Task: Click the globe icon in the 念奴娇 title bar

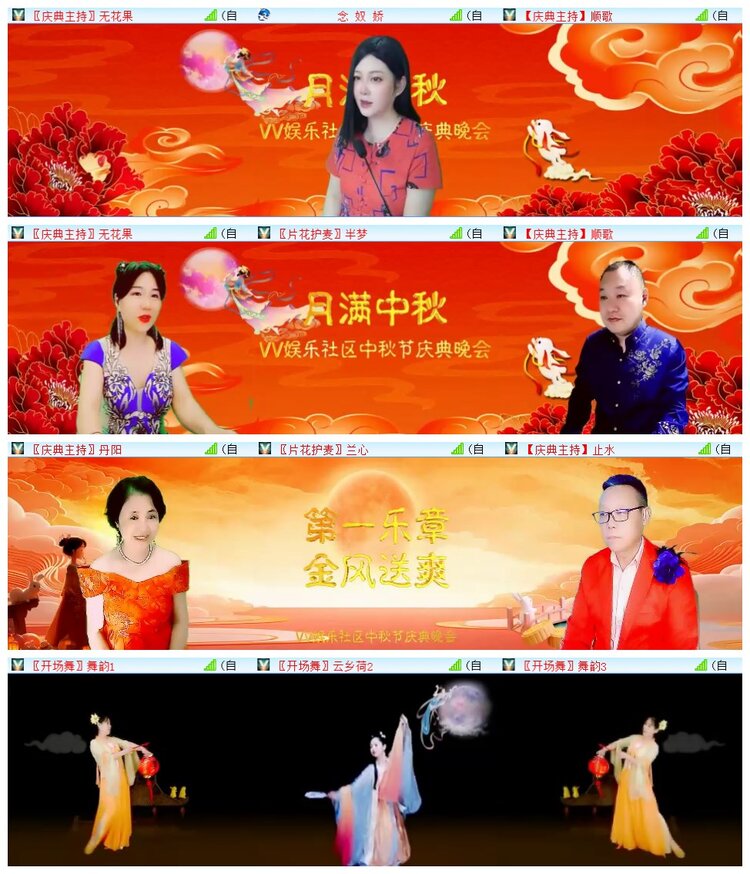Action: coord(263,14)
